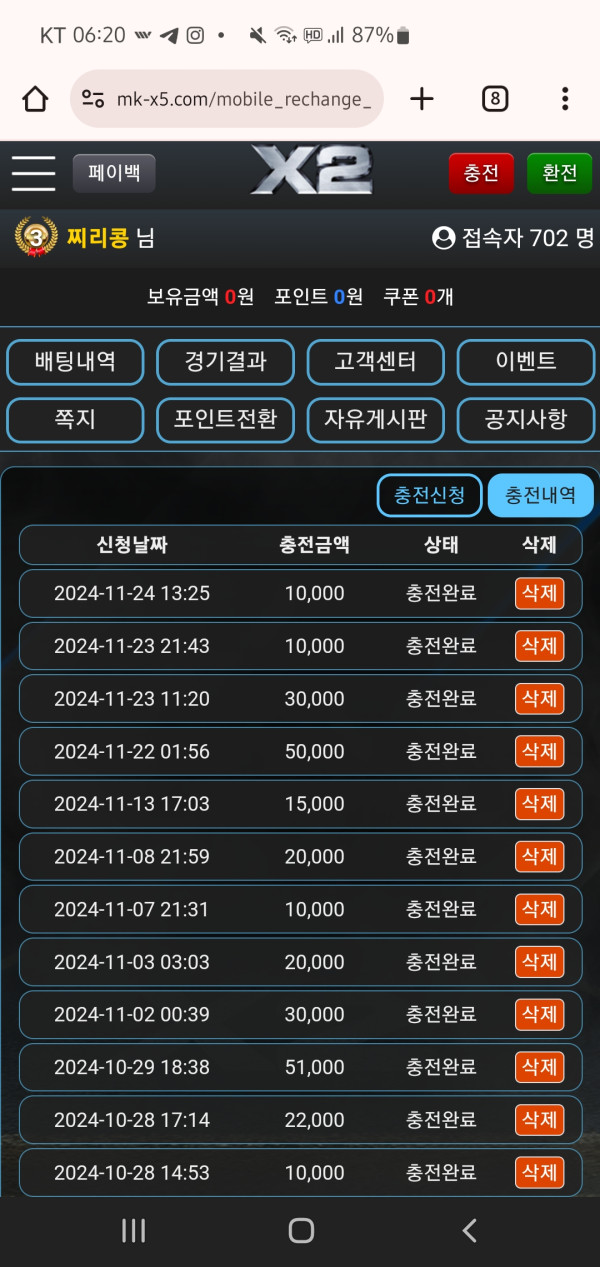View 경기결과 results
Viewport: 600px width, 1267px height.
point(225,362)
